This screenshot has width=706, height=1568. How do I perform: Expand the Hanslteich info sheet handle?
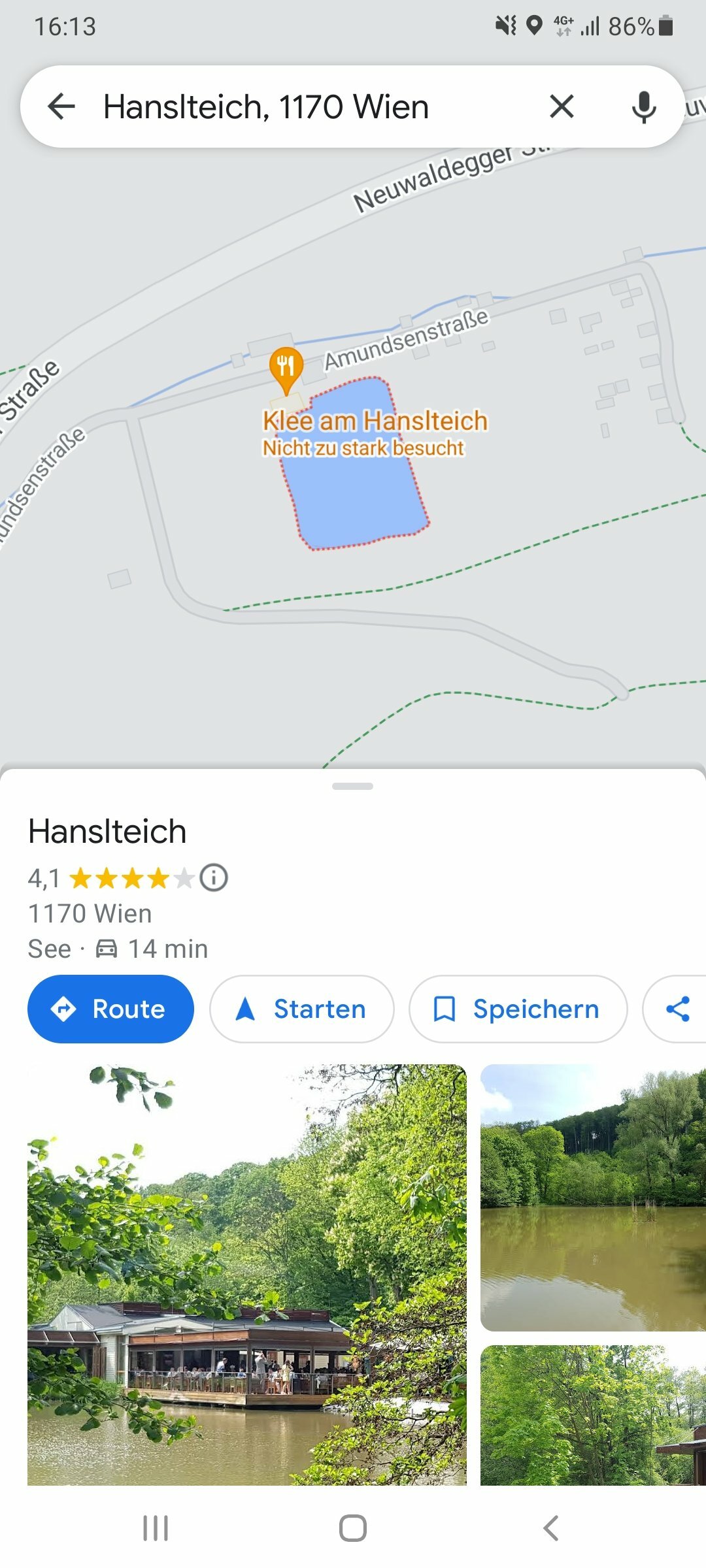point(352,786)
